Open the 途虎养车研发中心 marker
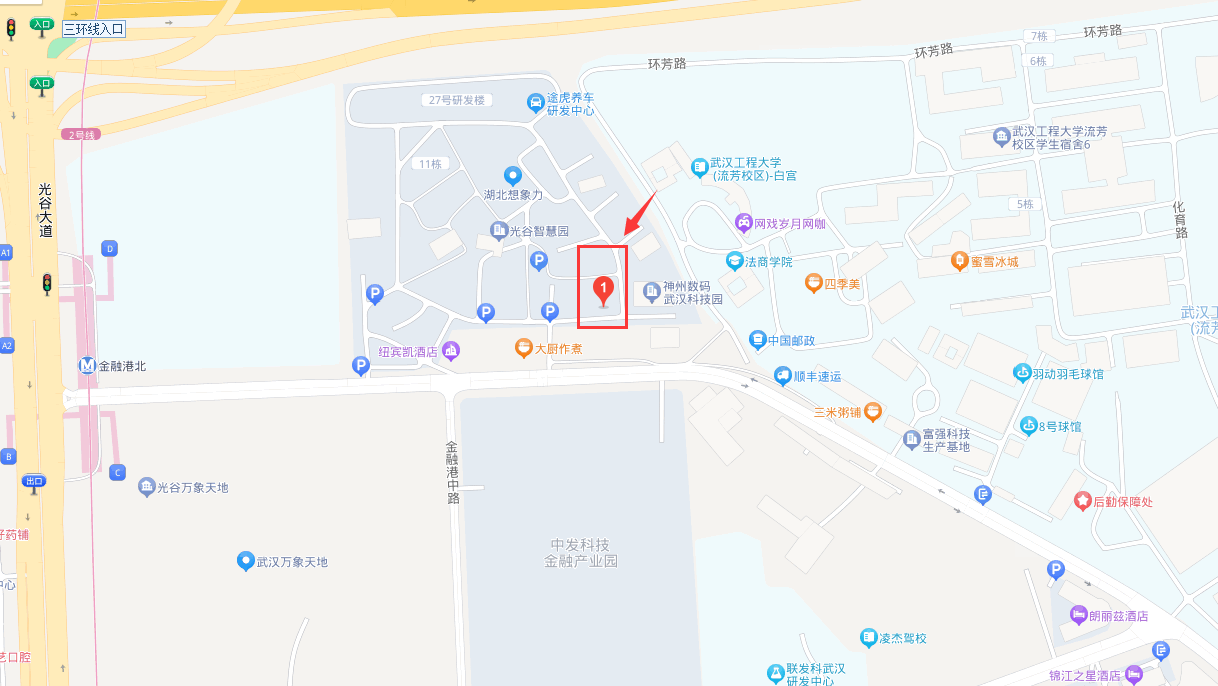This screenshot has height=686, width=1218. click(535, 101)
